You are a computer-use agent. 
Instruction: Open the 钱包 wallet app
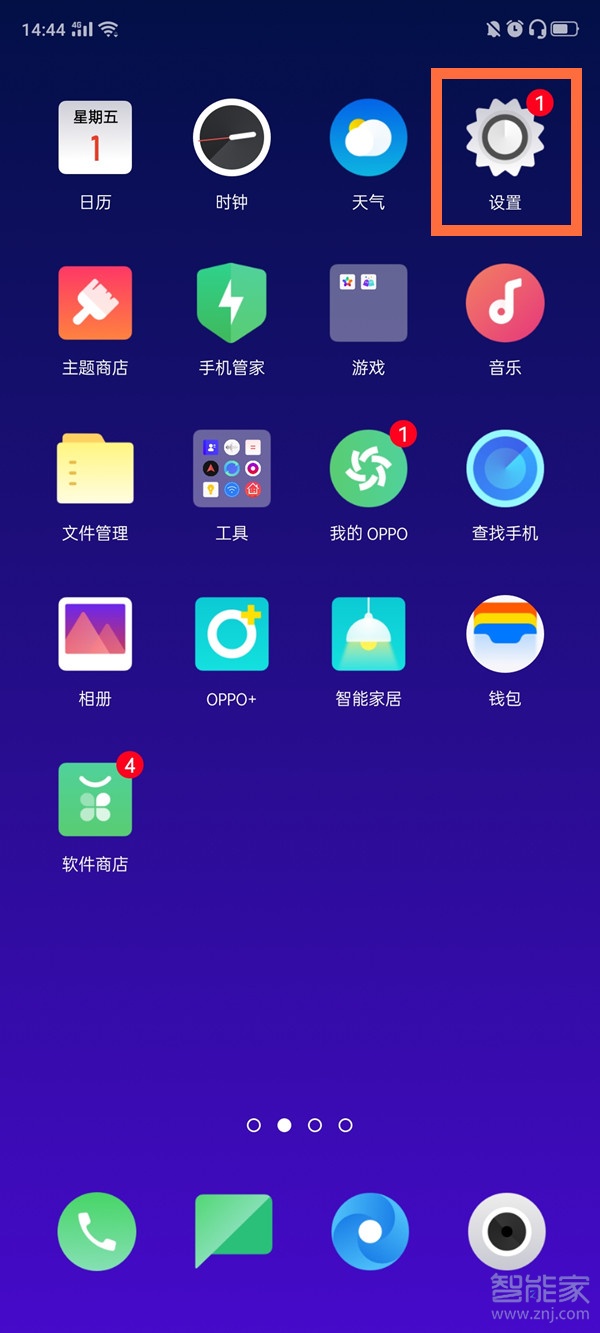point(505,634)
